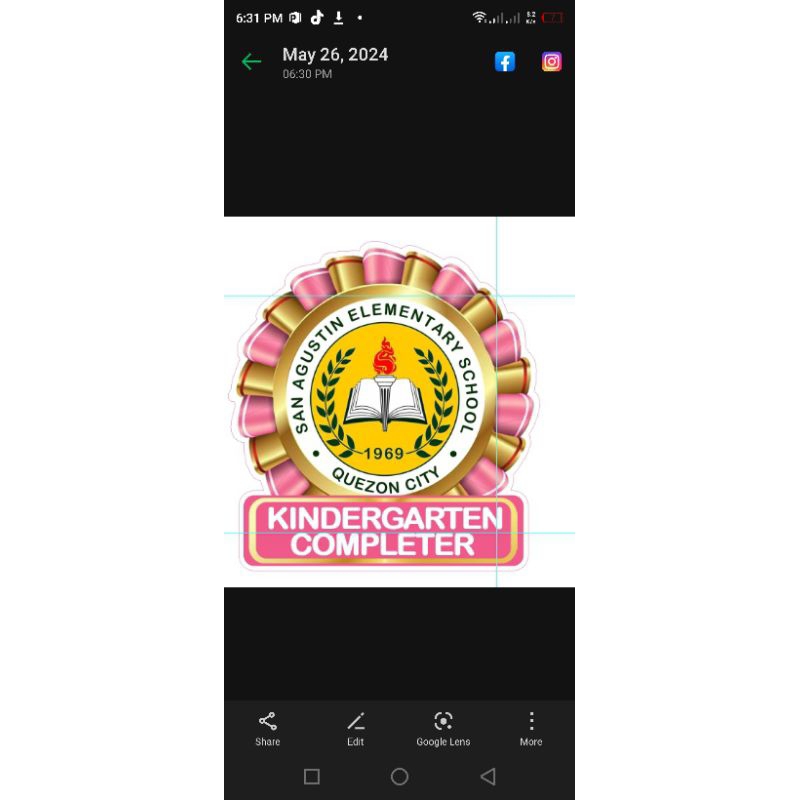Share photo to Facebook
The height and width of the screenshot is (800, 800).
coord(505,62)
